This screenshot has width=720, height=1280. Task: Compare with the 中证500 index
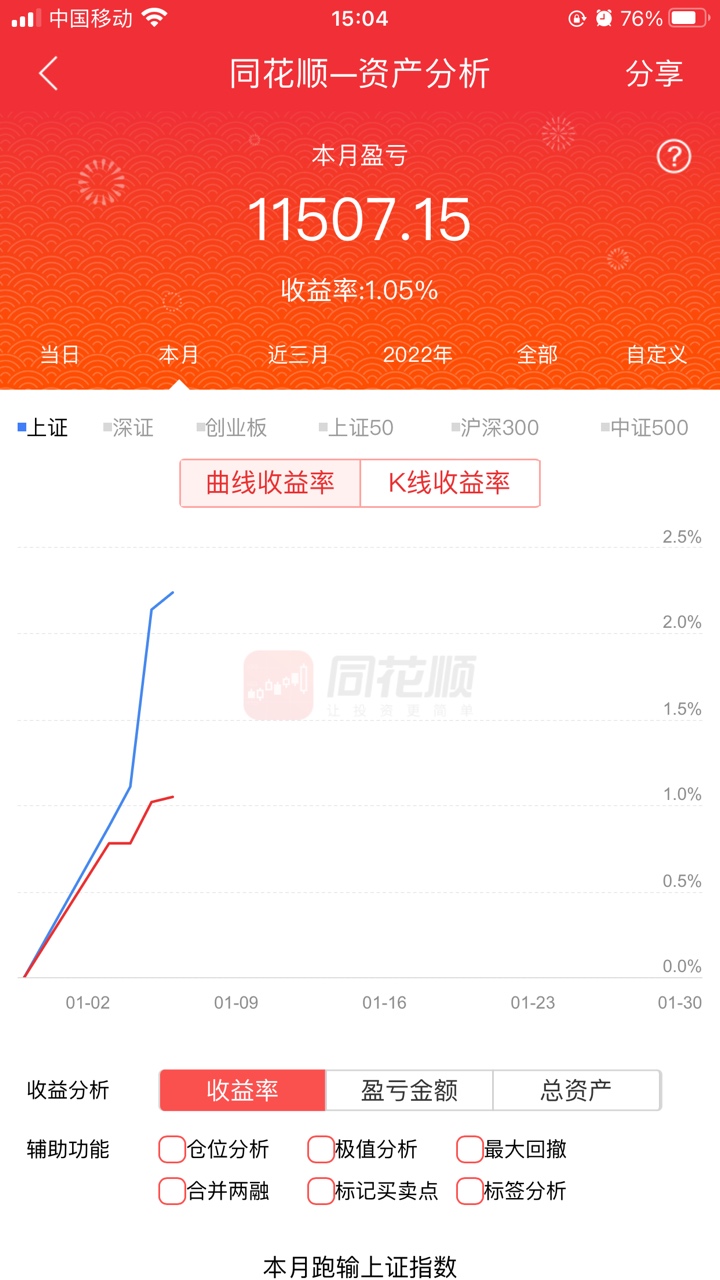coord(646,428)
